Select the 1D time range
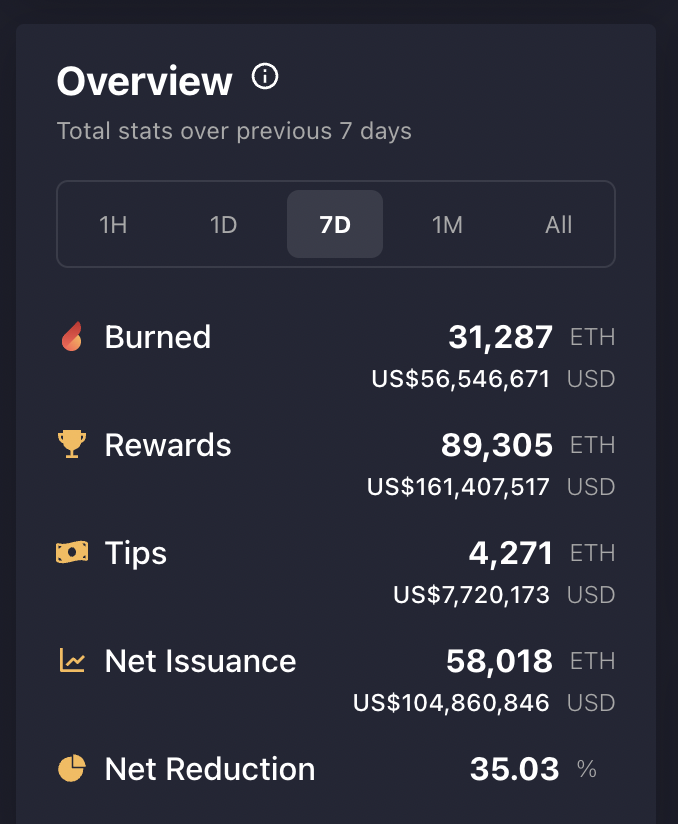Image resolution: width=678 pixels, height=824 pixels. tap(224, 224)
